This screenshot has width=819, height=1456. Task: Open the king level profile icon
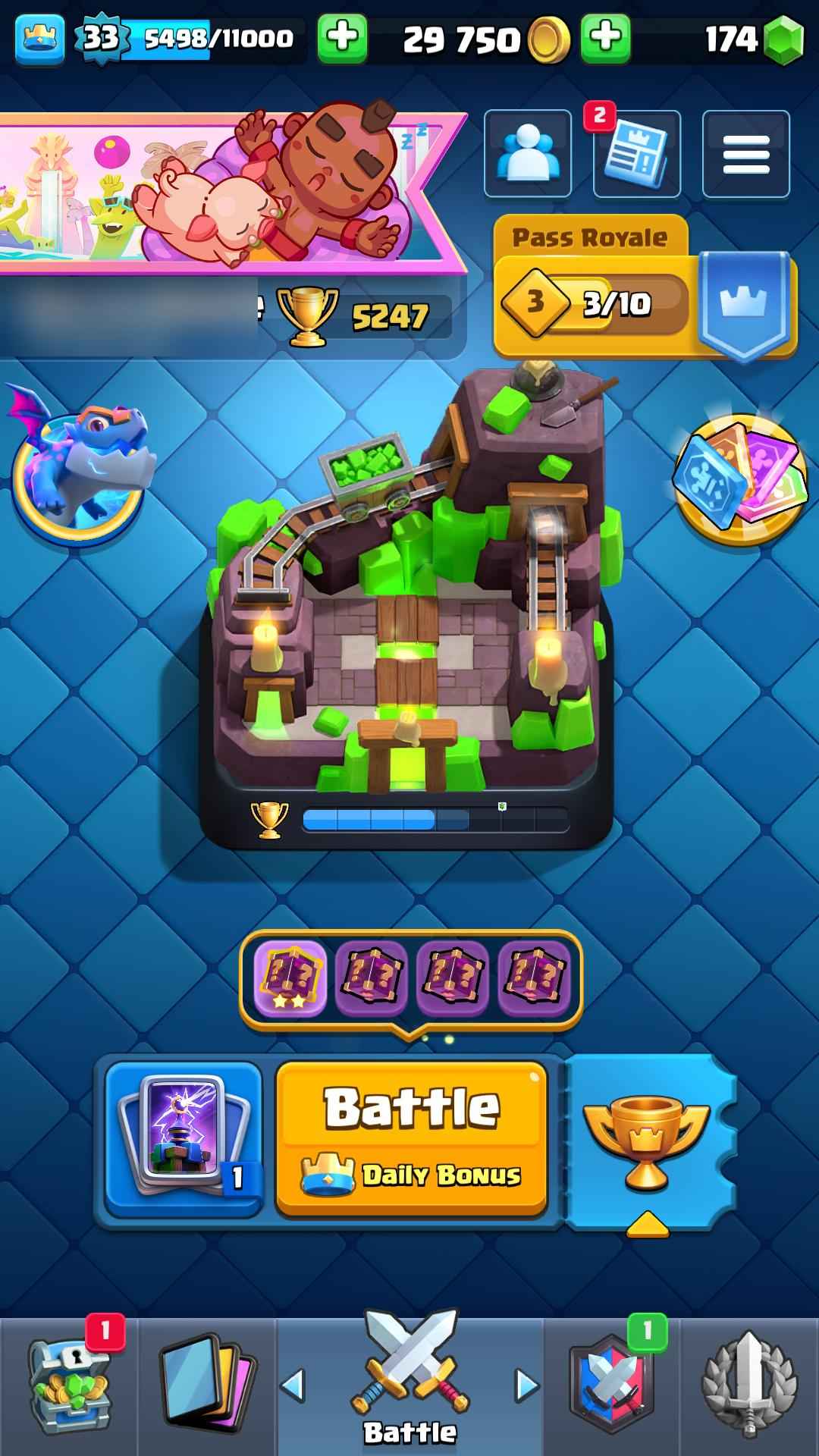click(x=39, y=38)
